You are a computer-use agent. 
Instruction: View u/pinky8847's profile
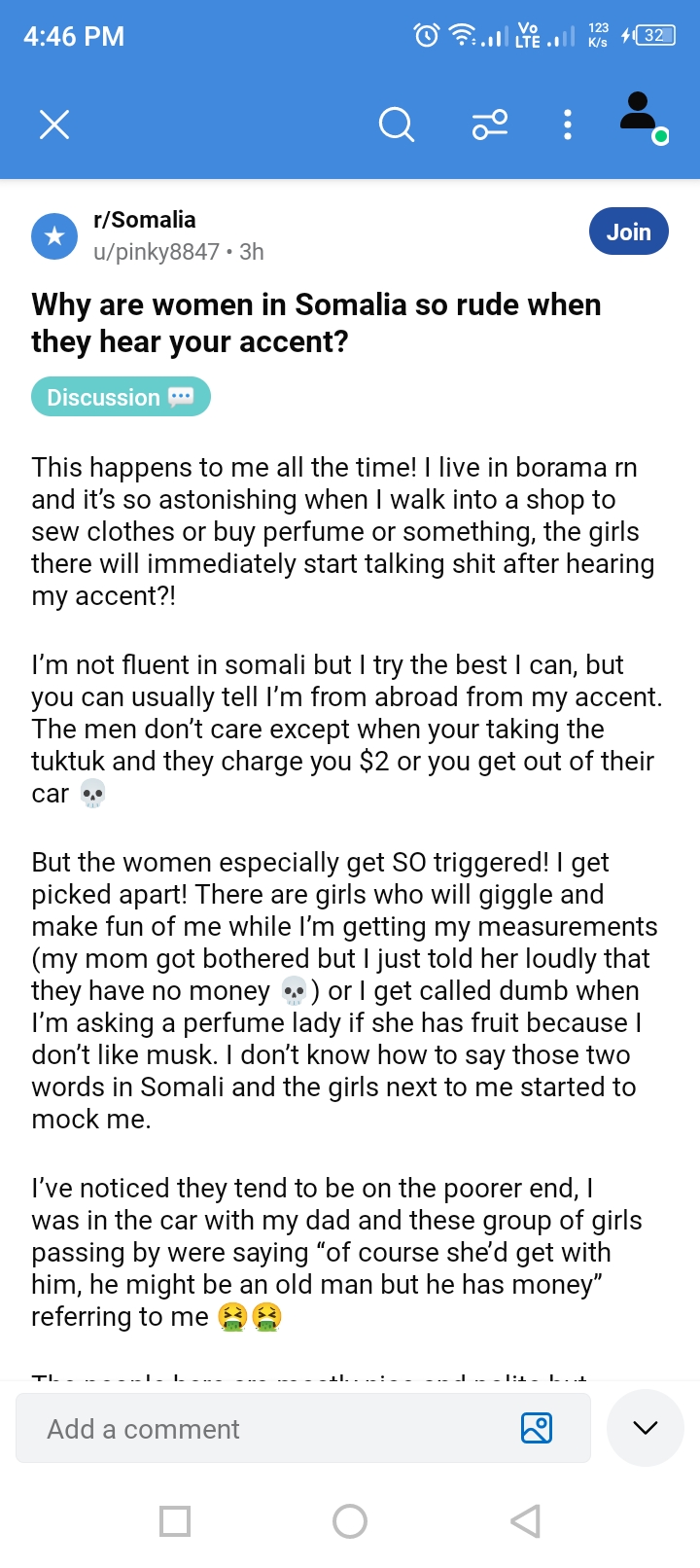pyautogui.click(x=157, y=252)
